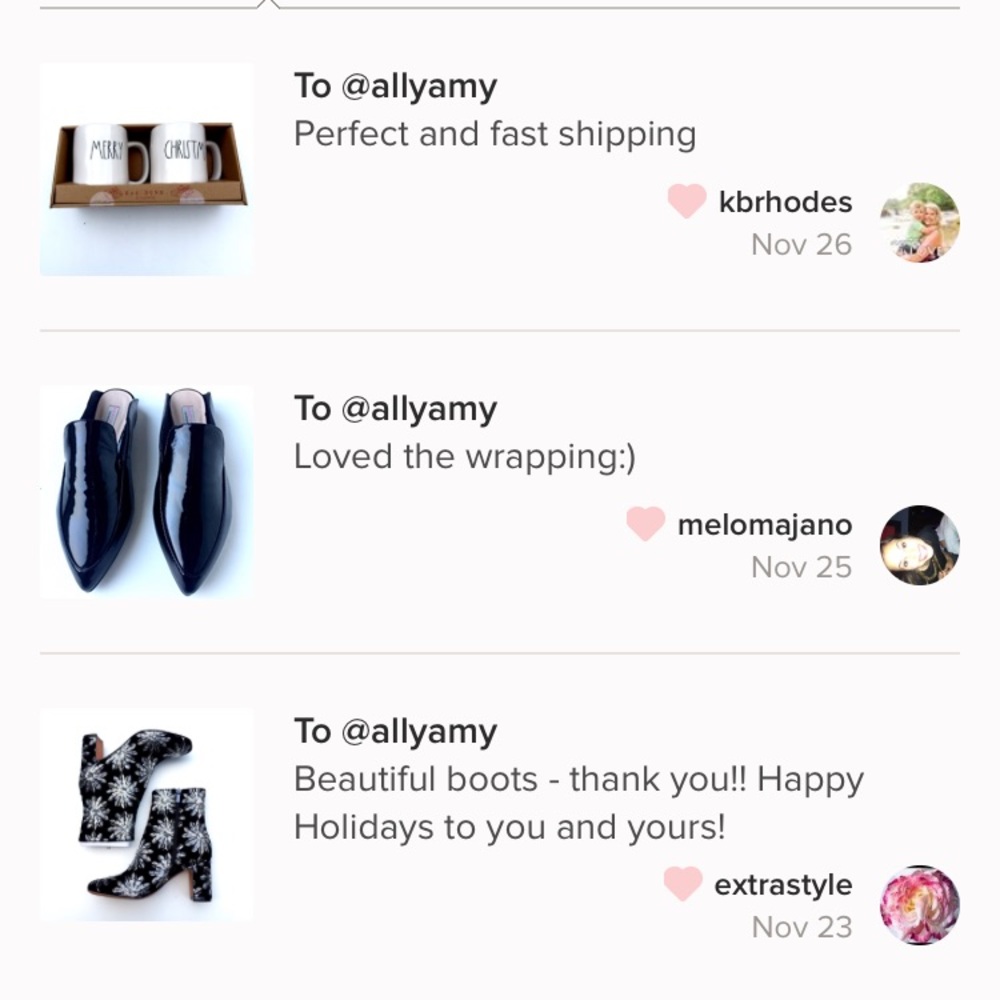Viewport: 1000px width, 1000px height.
Task: Open @allyamy in the Perfect shipping note
Action: (418, 87)
